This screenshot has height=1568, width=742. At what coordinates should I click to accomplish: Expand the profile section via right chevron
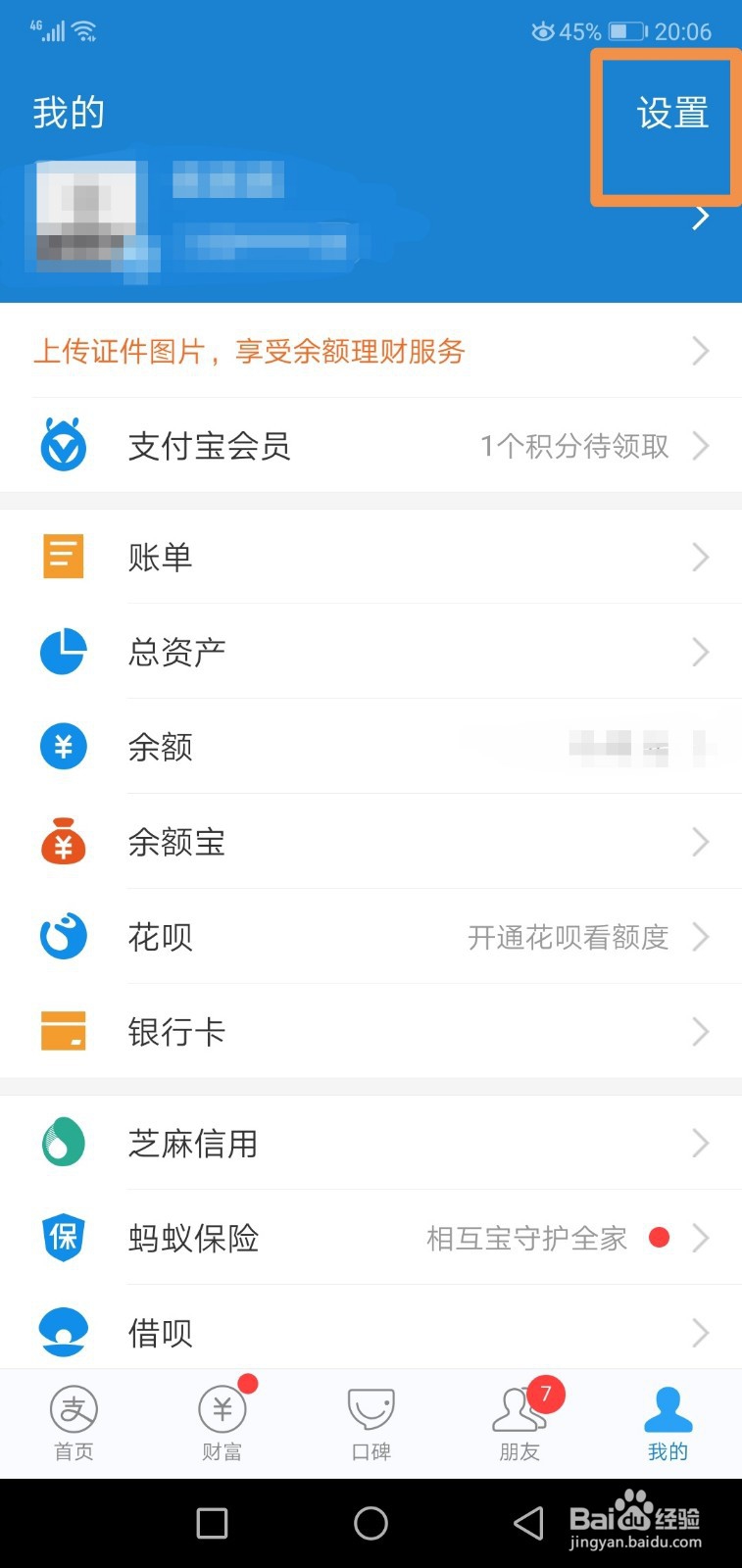699,218
